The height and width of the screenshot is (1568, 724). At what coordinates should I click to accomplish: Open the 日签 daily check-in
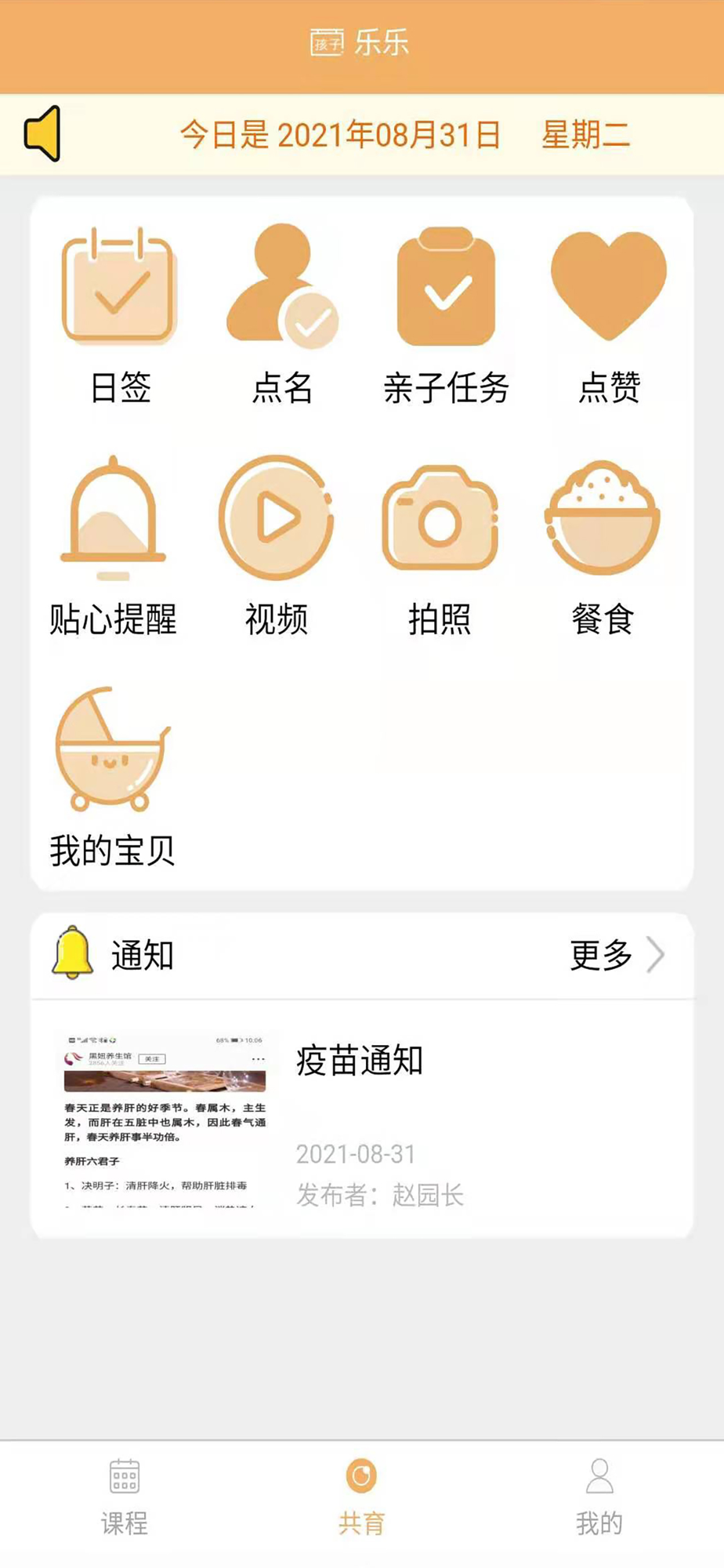click(120, 315)
